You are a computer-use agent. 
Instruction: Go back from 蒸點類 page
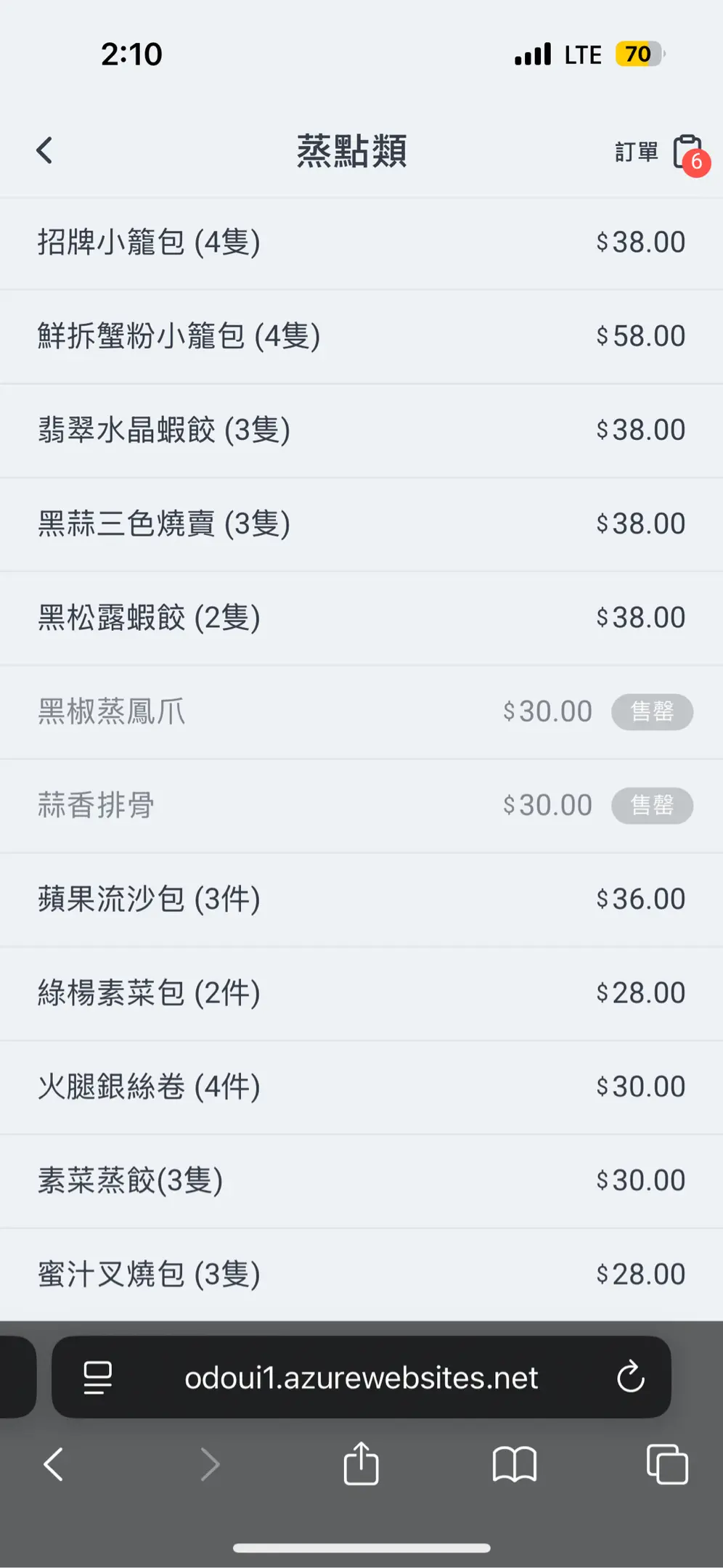[x=45, y=151]
